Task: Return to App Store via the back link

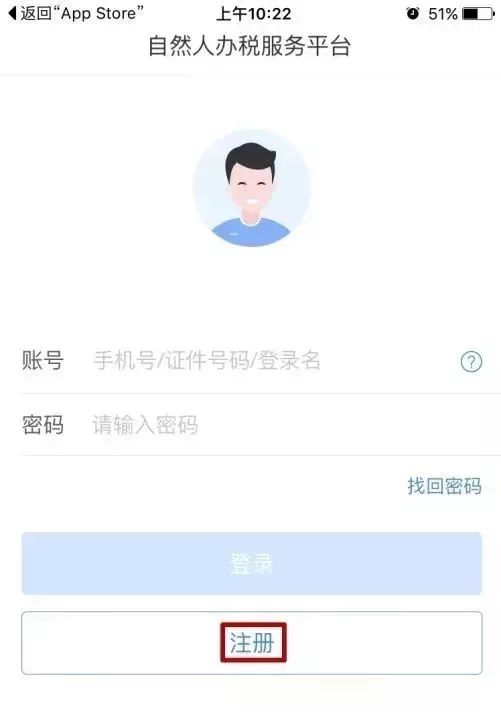Action: click(75, 13)
